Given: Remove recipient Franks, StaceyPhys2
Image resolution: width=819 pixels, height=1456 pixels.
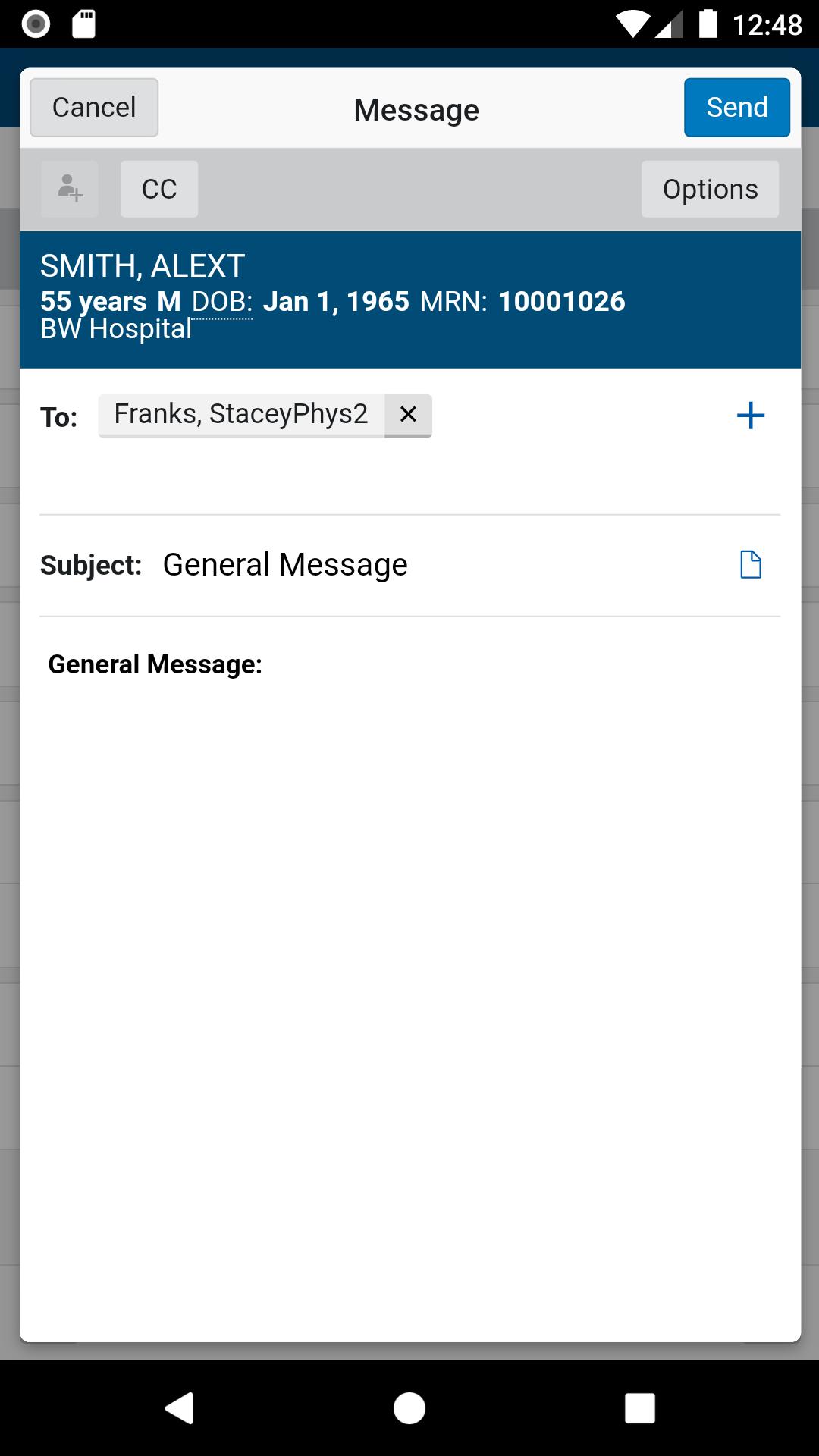Looking at the screenshot, I should 408,415.
